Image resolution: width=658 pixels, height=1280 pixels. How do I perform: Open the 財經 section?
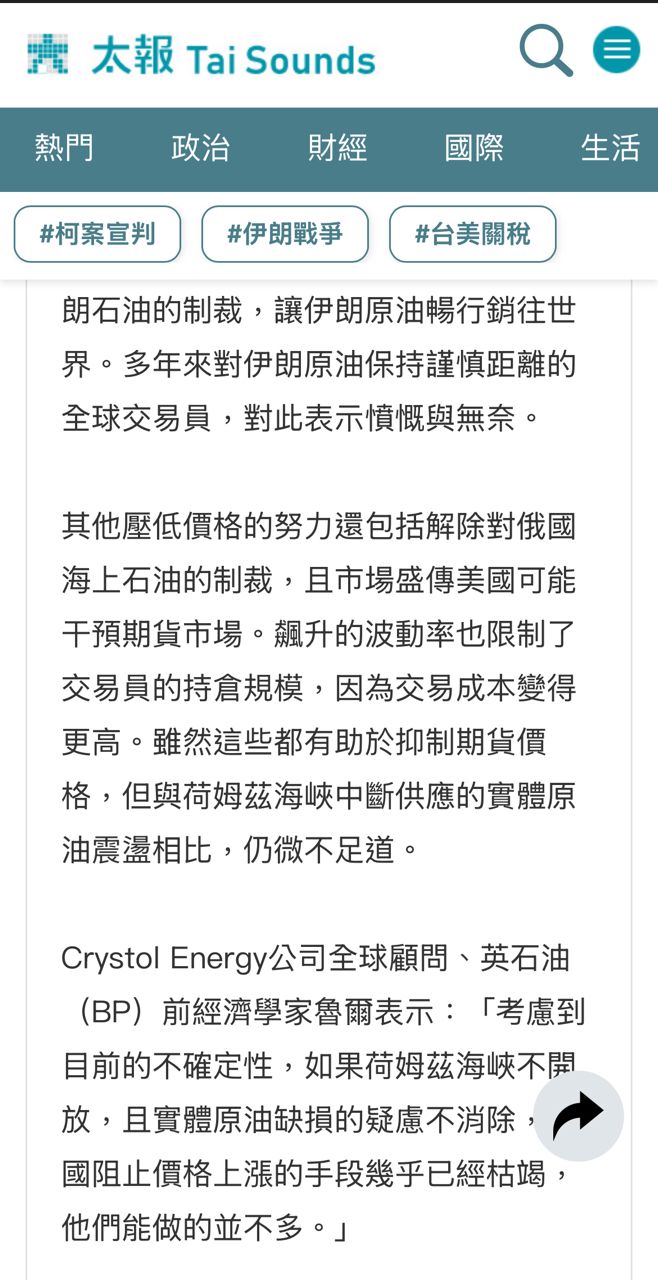pyautogui.click(x=337, y=149)
